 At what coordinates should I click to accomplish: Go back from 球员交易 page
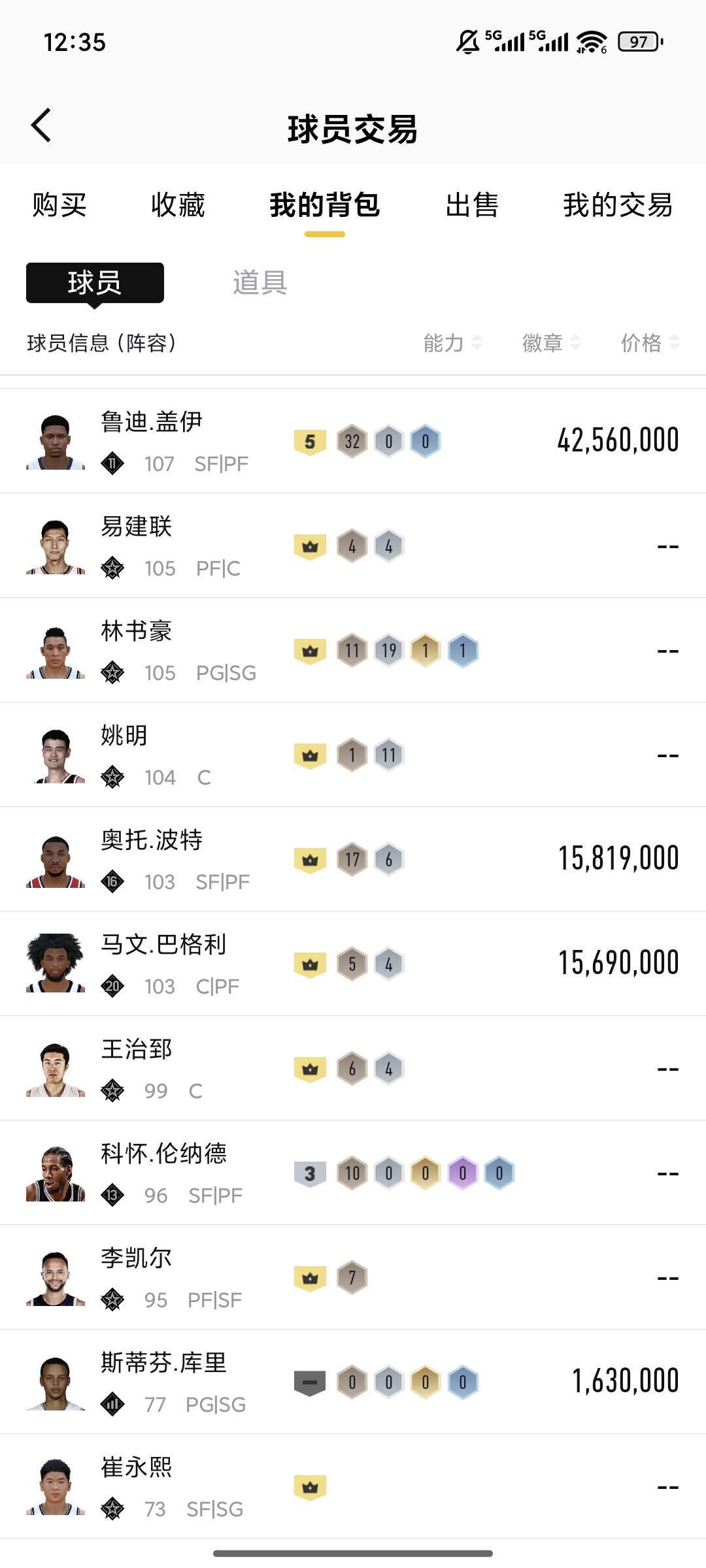pos(41,125)
